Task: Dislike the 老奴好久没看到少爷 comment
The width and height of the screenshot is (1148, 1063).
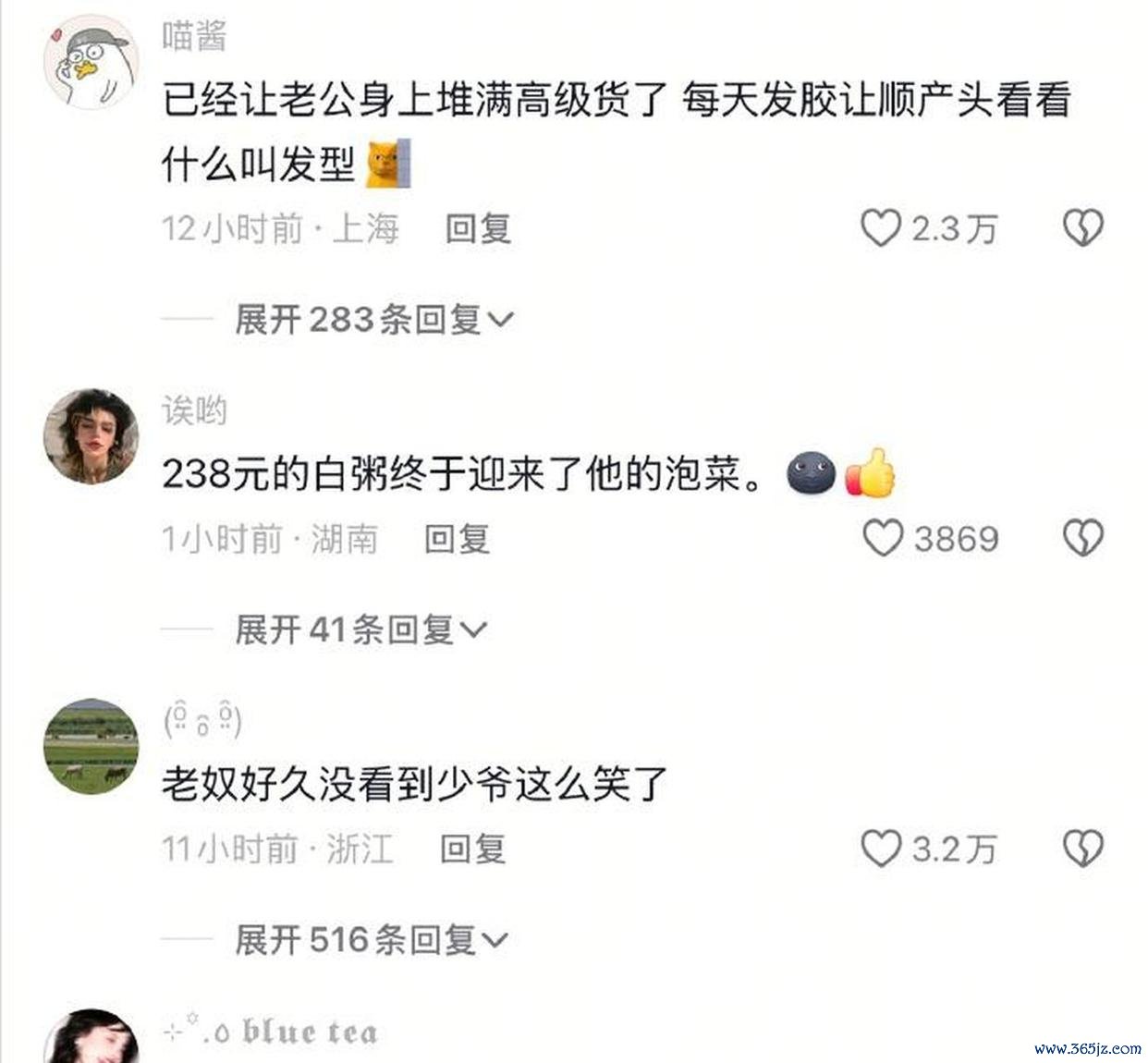Action: [x=1082, y=849]
